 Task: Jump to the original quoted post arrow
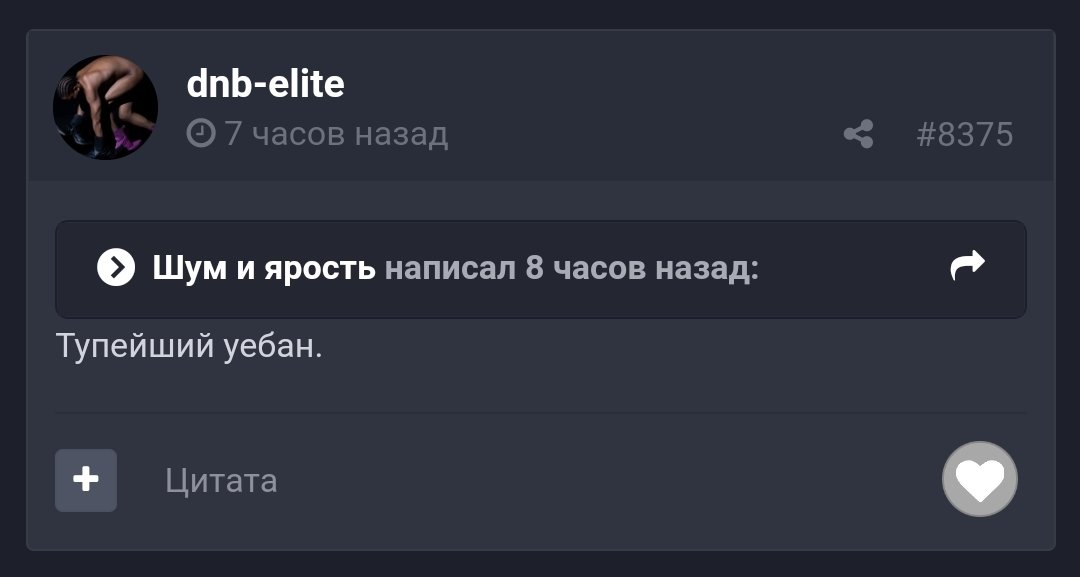pos(967,266)
